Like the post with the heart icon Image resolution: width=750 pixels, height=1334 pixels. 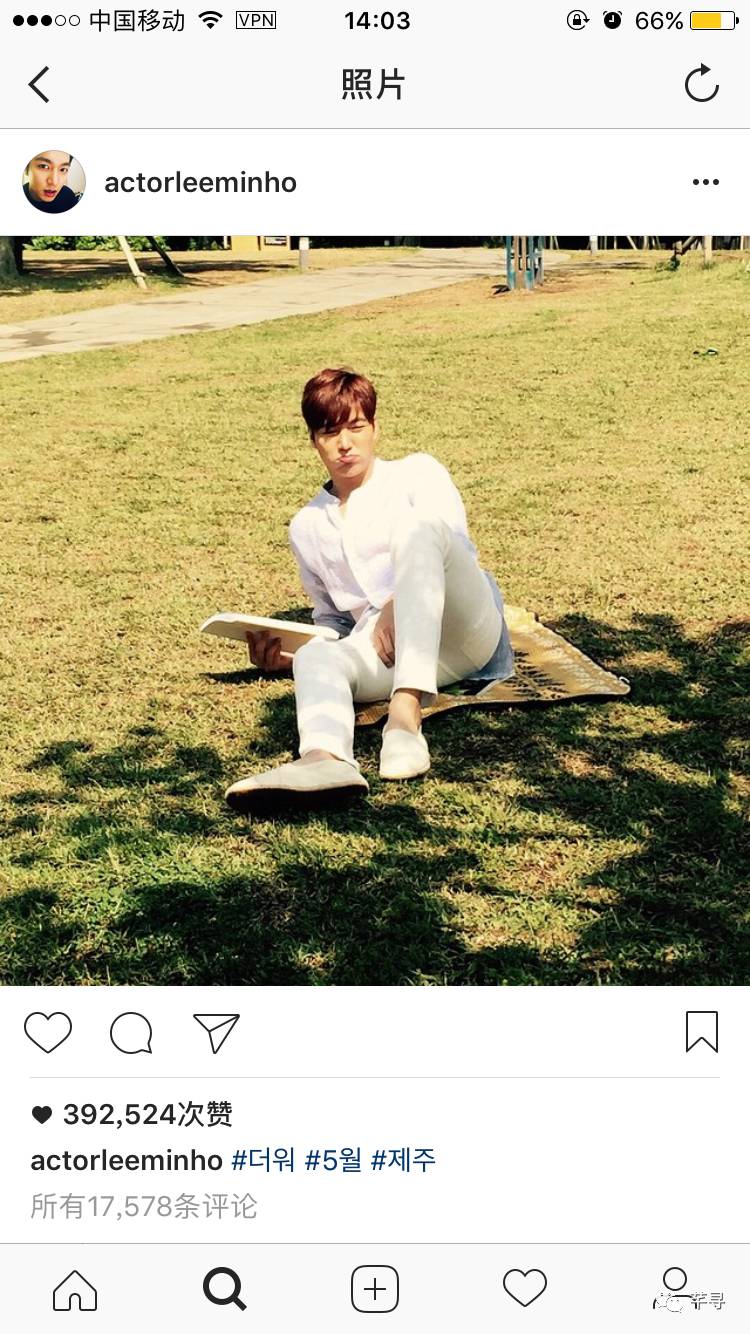pyautogui.click(x=48, y=1032)
